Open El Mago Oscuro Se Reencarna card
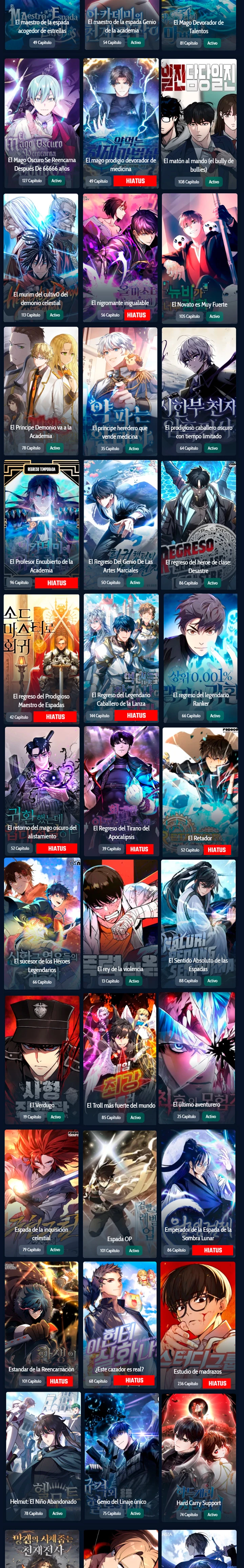 click(41, 122)
